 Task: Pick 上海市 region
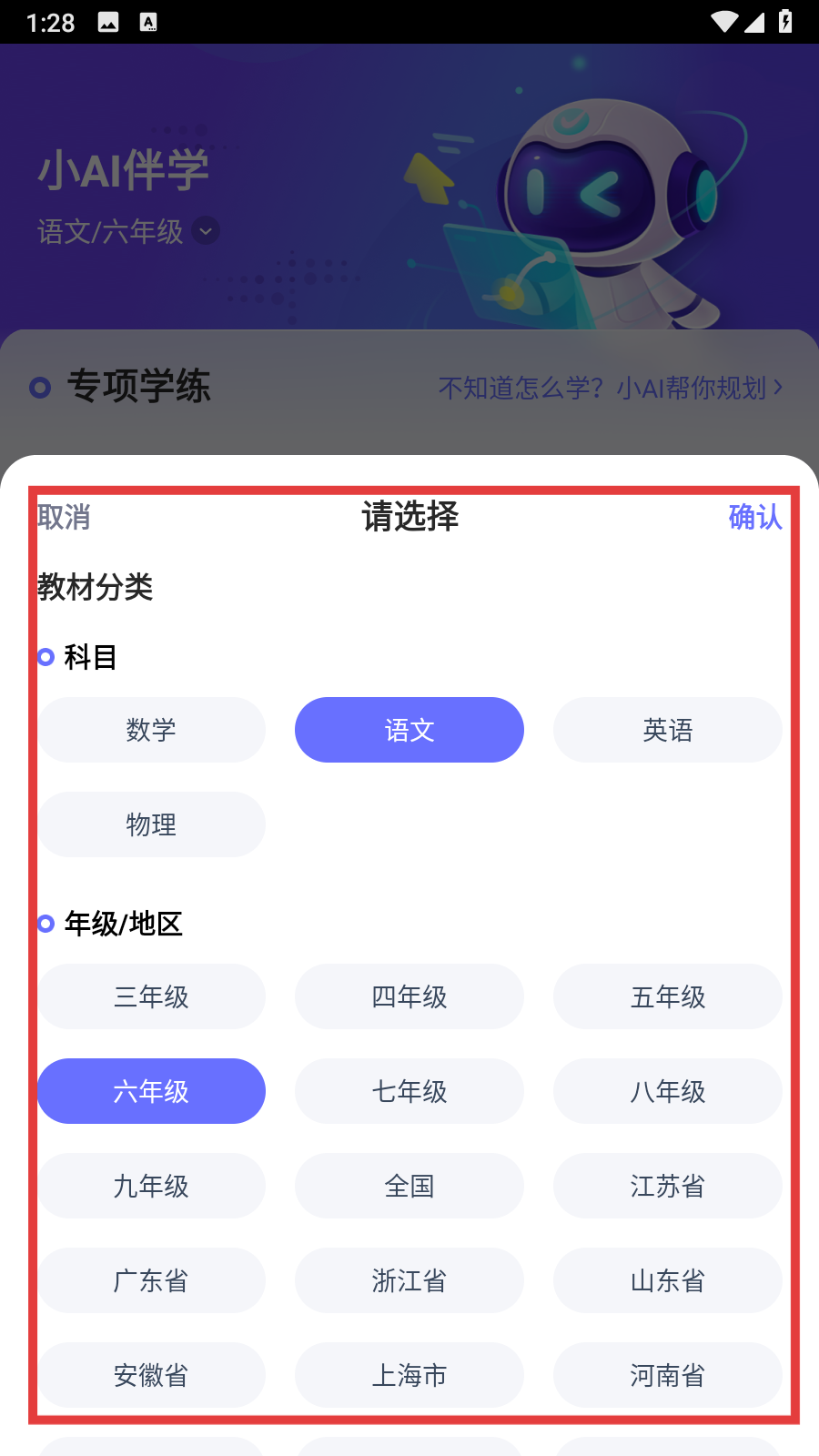pyautogui.click(x=409, y=1375)
